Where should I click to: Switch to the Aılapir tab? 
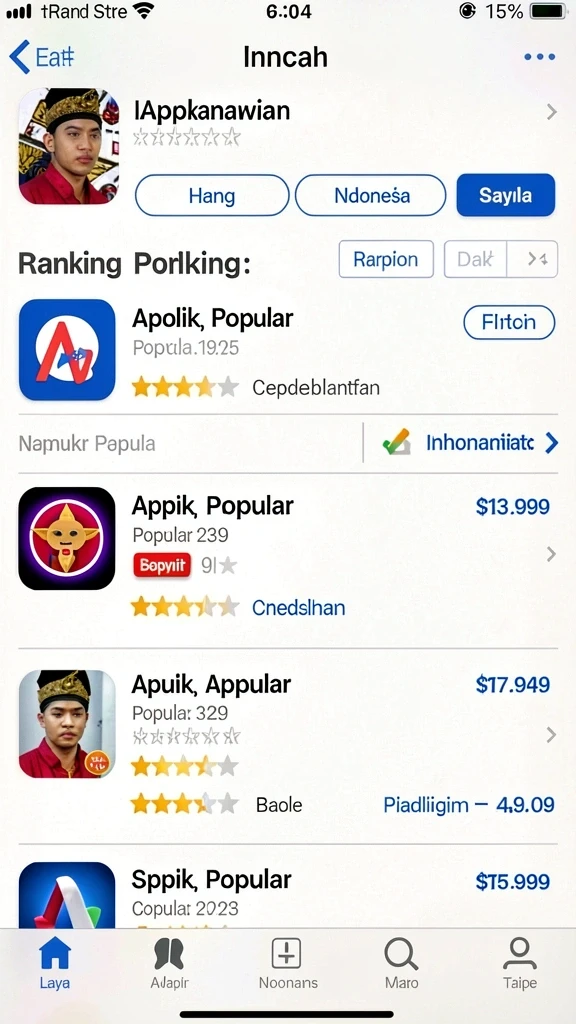tap(170, 964)
